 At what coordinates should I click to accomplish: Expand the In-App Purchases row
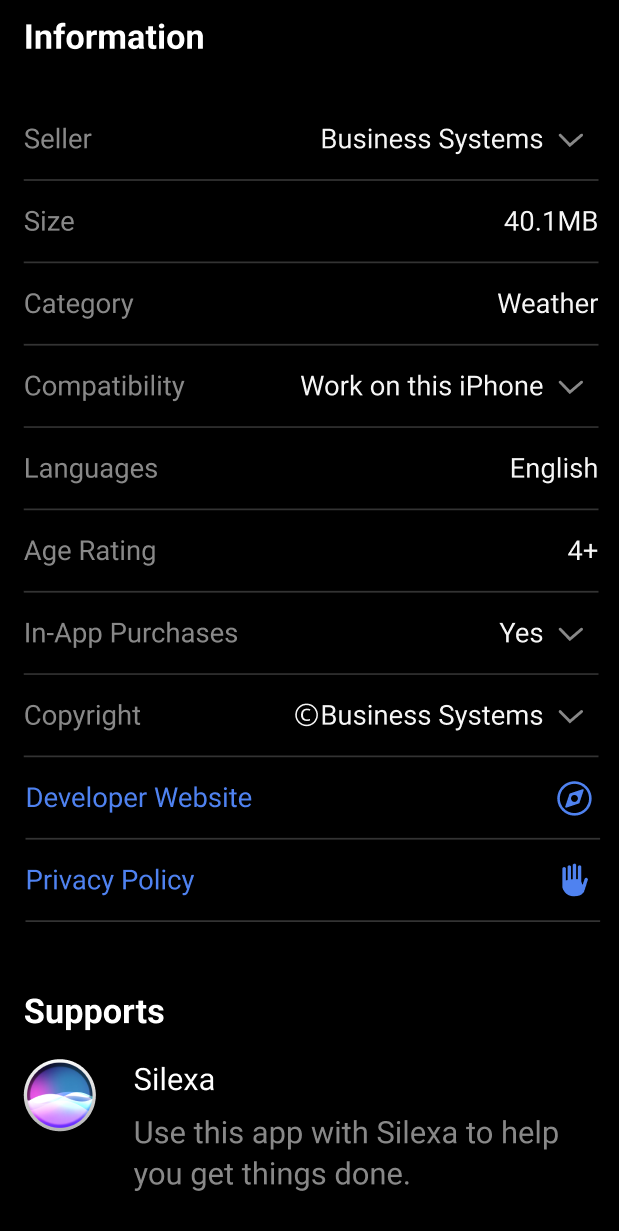point(570,634)
